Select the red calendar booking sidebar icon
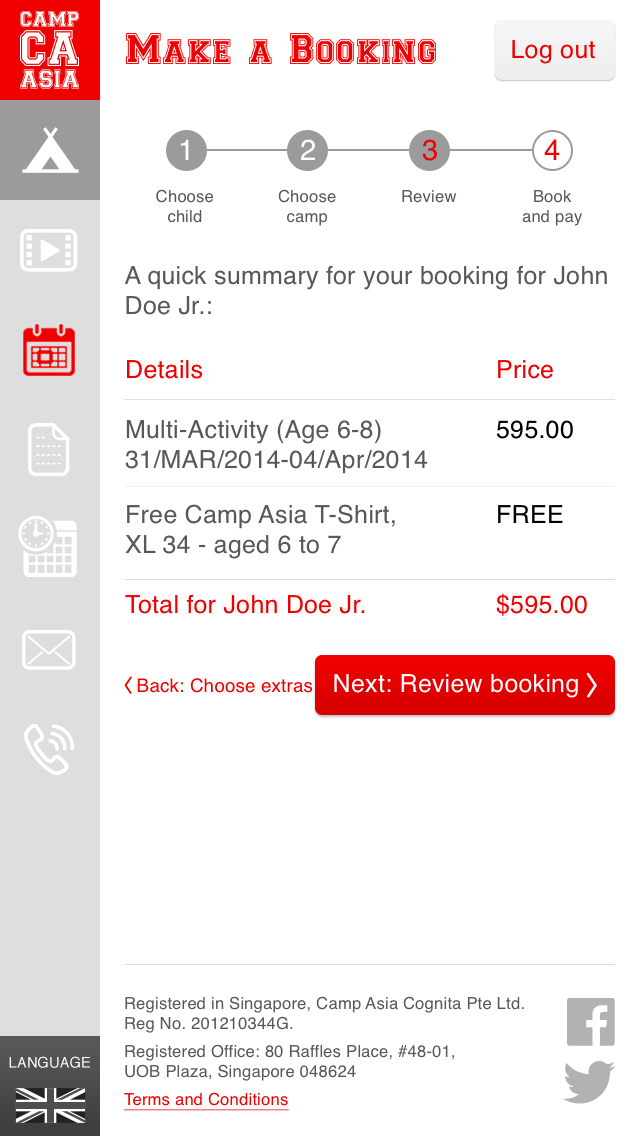Screen dimensions: 640x1136 click(x=49, y=351)
